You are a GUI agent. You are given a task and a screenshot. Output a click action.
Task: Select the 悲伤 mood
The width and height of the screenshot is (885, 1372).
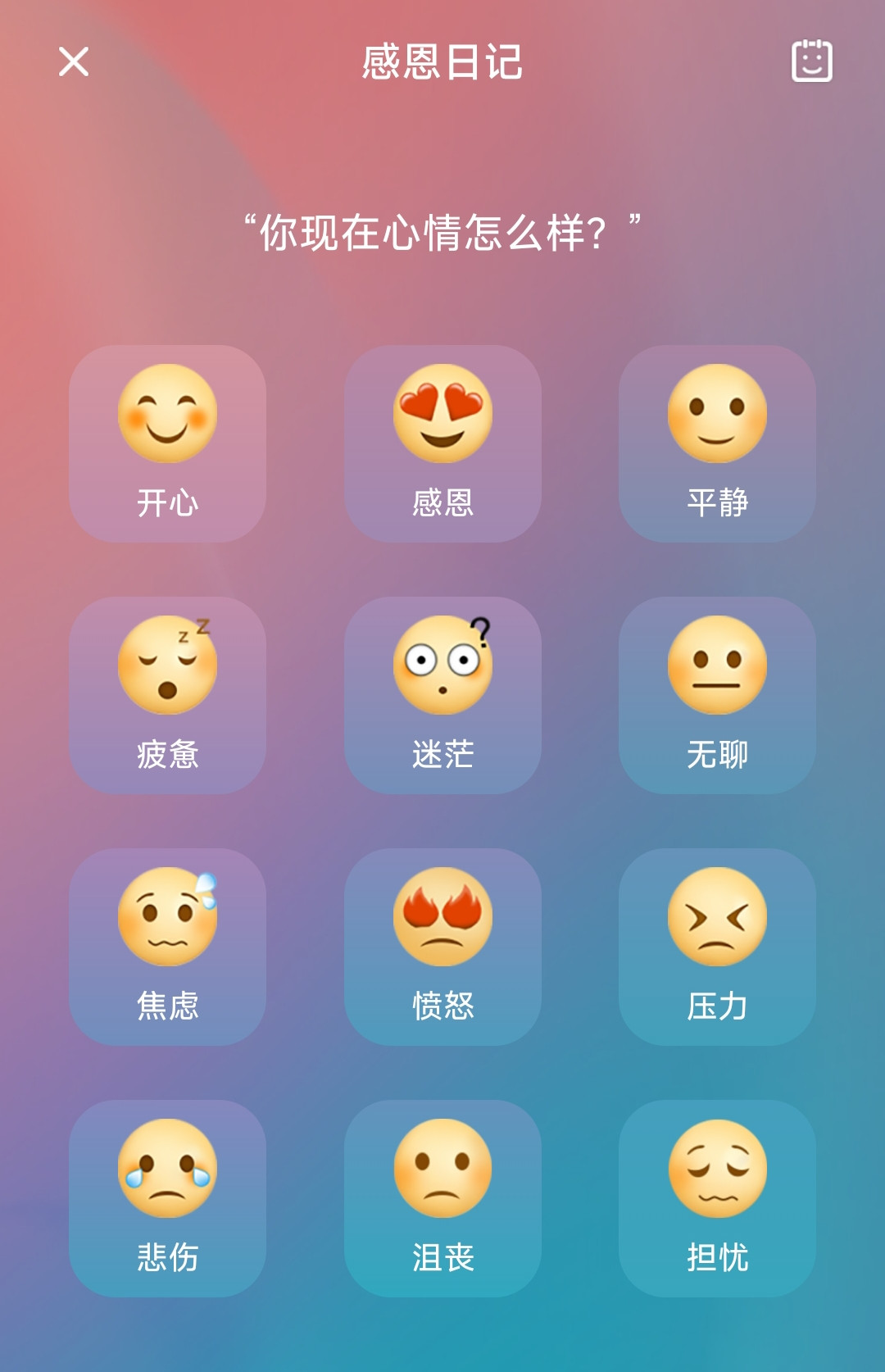168,1198
